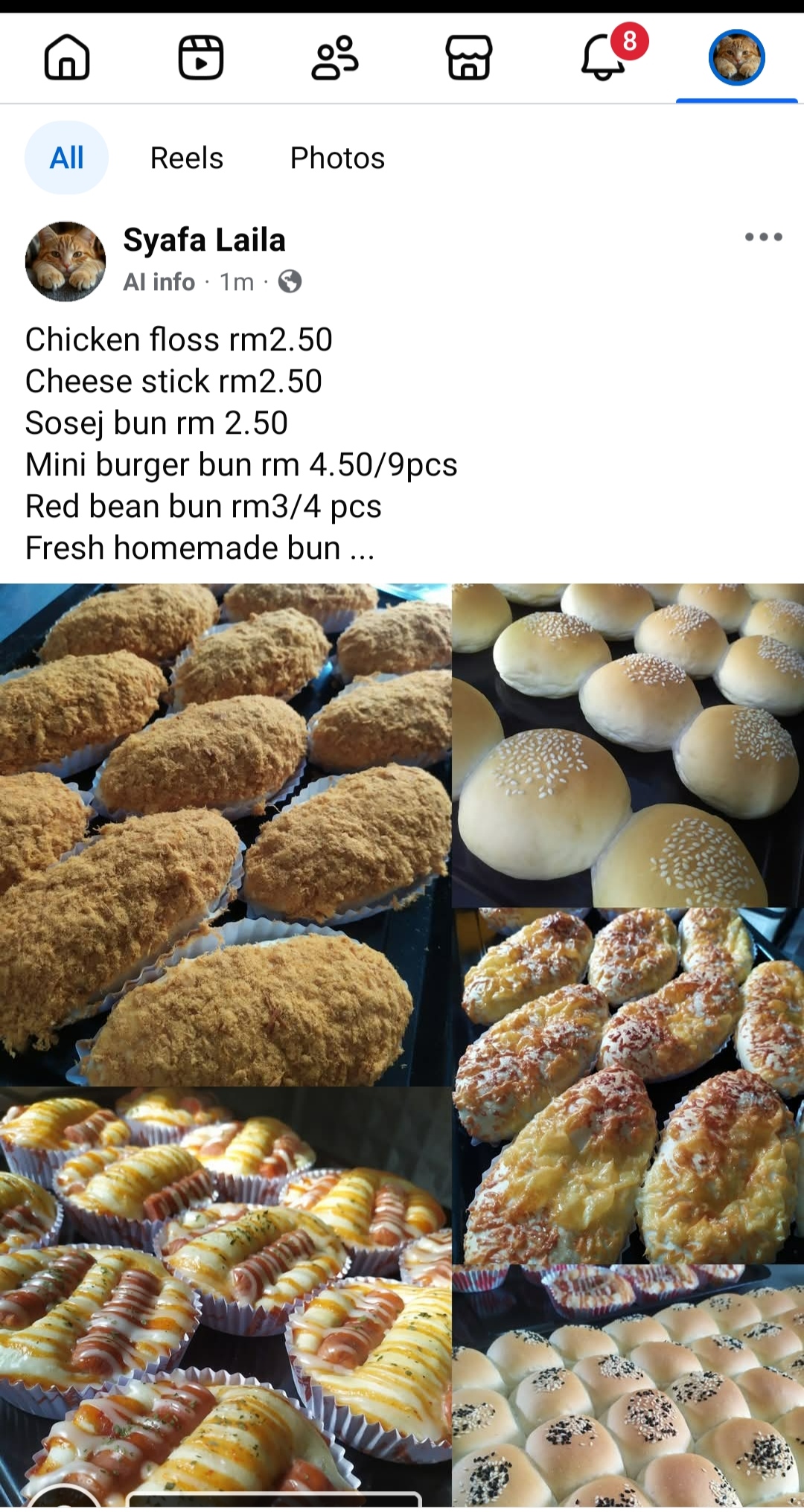
Task: Open the post's three-dot options menu
Action: tap(763, 237)
